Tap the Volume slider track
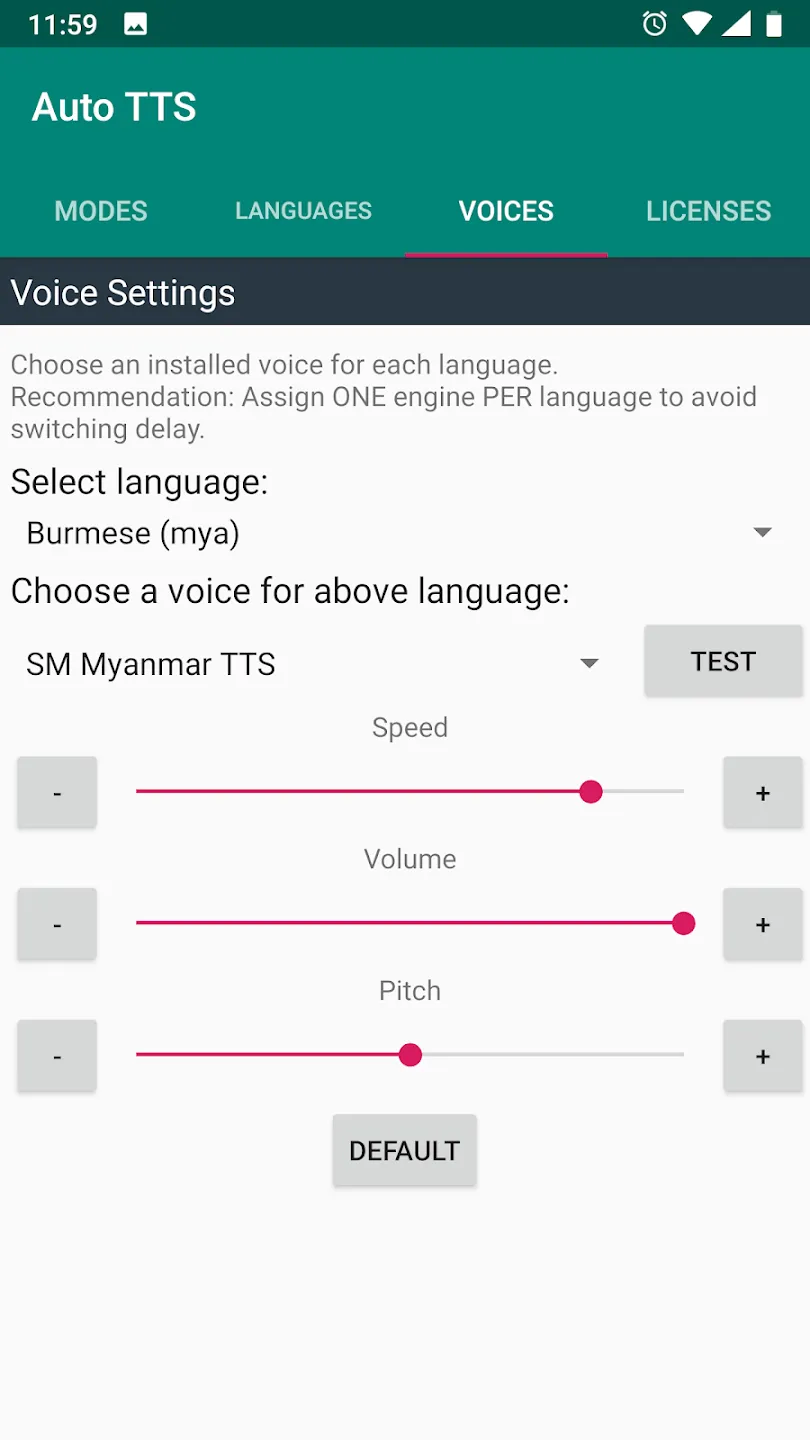 (410, 923)
